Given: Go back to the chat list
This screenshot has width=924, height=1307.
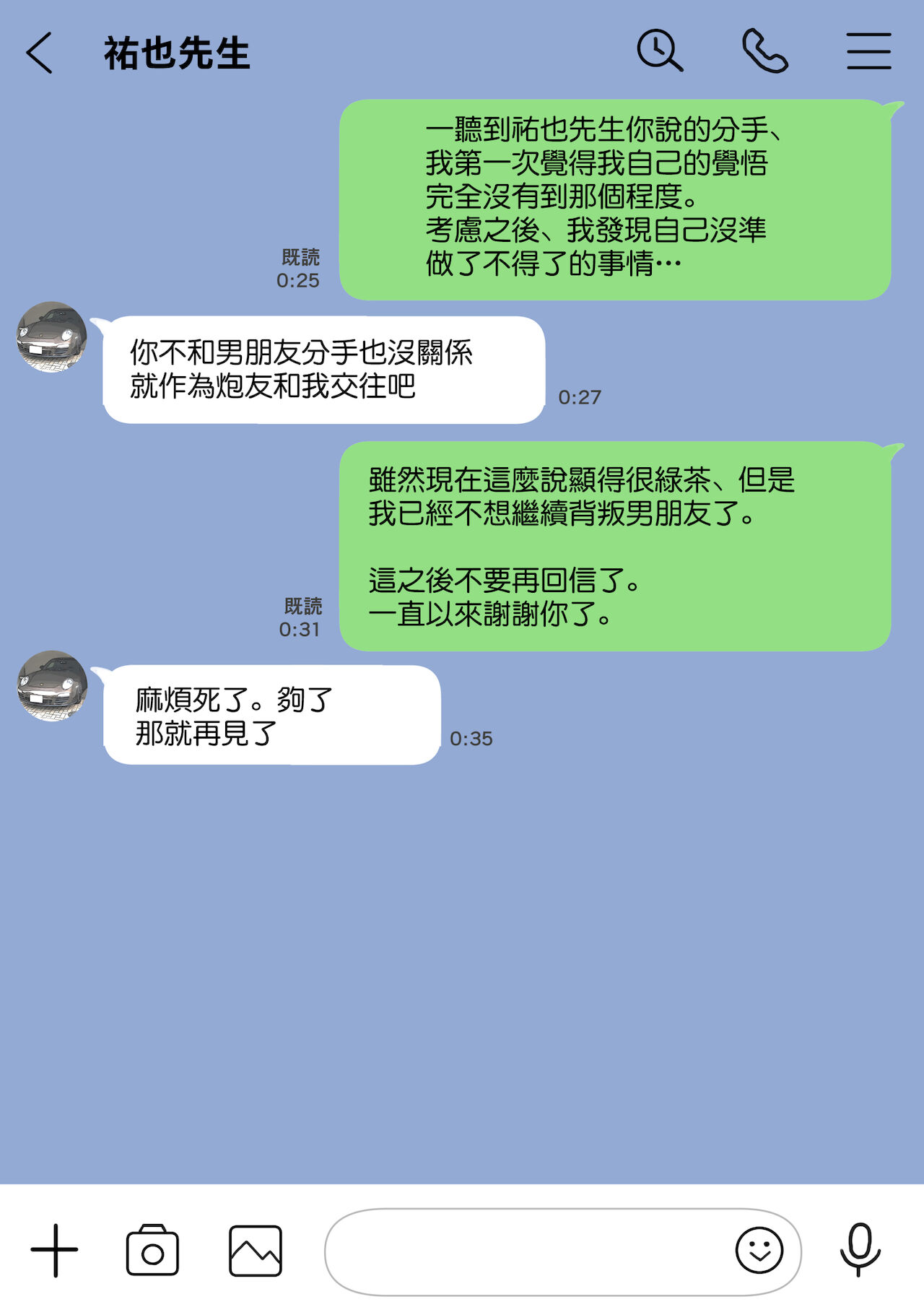Looking at the screenshot, I should coord(40,53).
